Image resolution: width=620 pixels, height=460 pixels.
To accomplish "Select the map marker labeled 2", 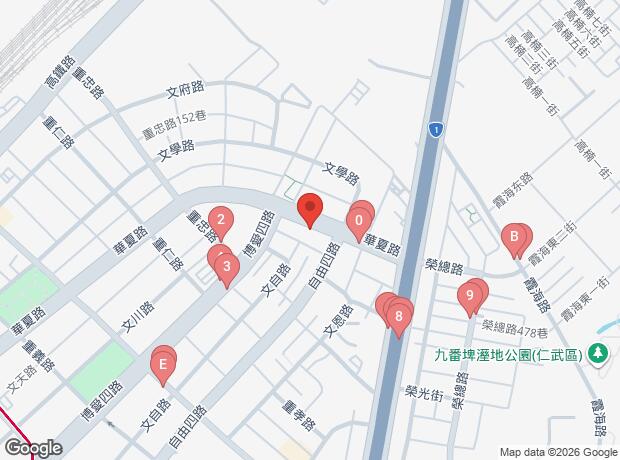I will (221, 222).
